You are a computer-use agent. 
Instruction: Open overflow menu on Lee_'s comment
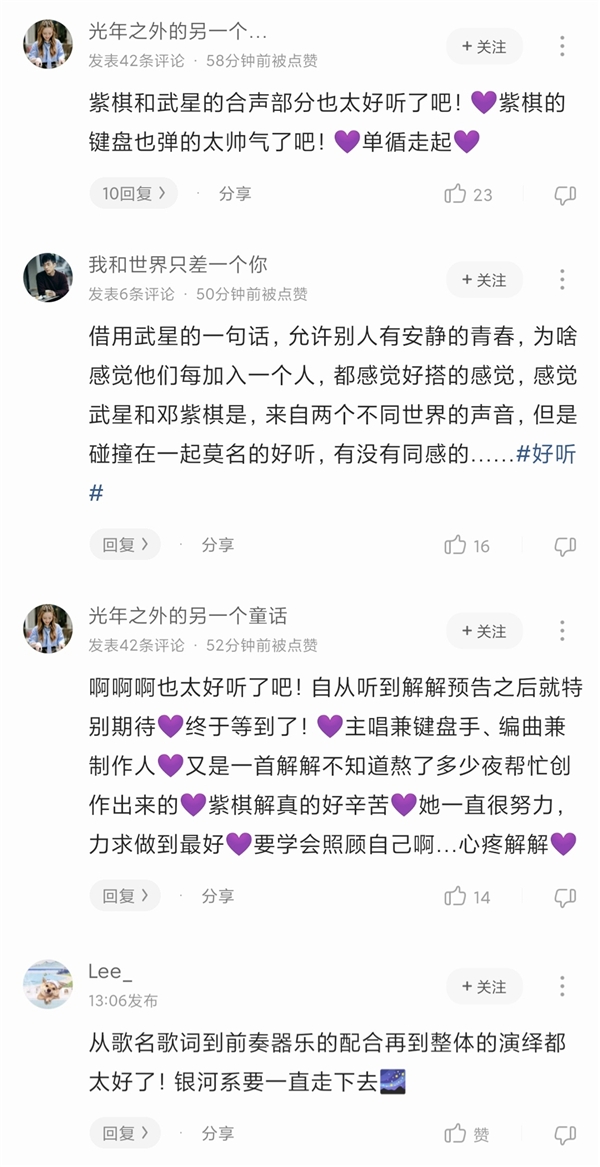pos(563,987)
